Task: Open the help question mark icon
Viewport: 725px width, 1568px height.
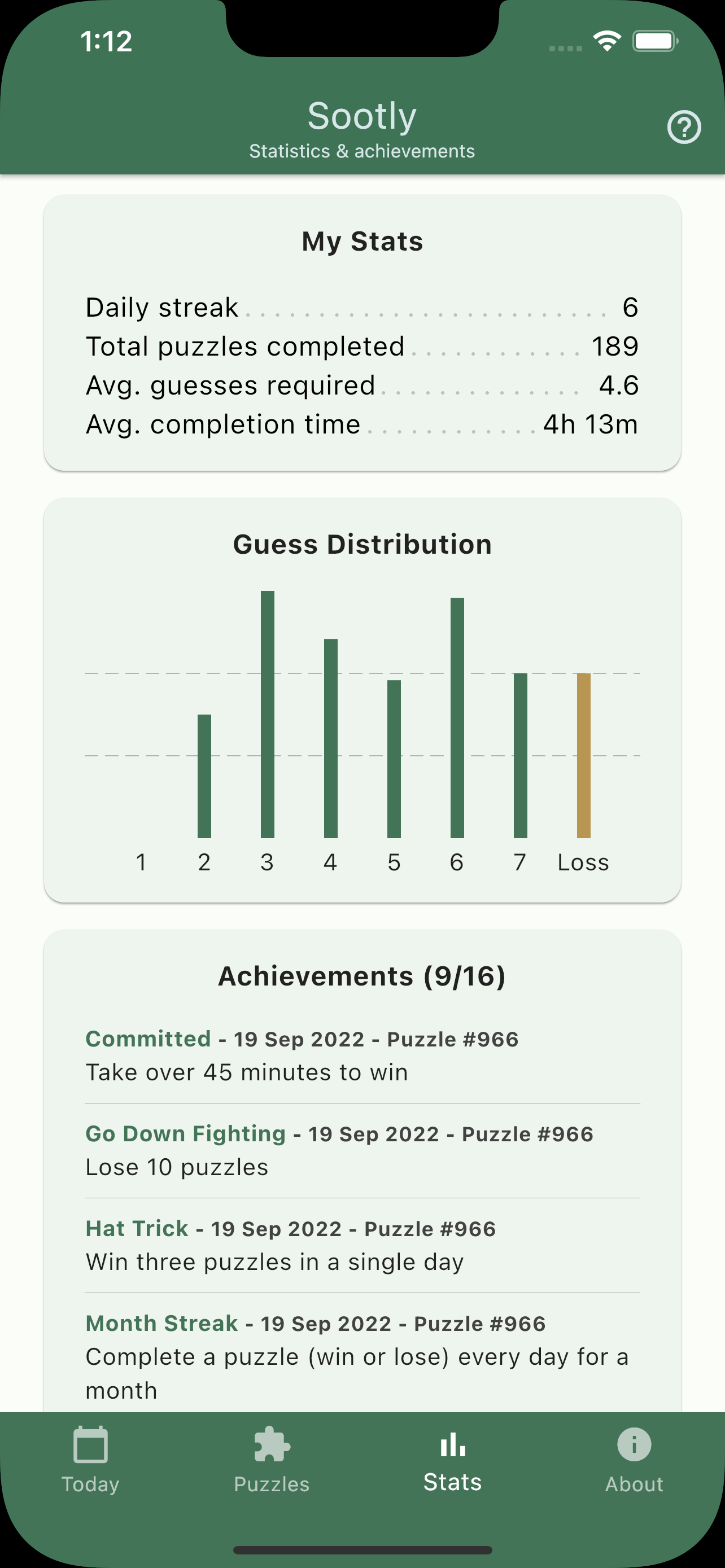Action: [x=684, y=127]
